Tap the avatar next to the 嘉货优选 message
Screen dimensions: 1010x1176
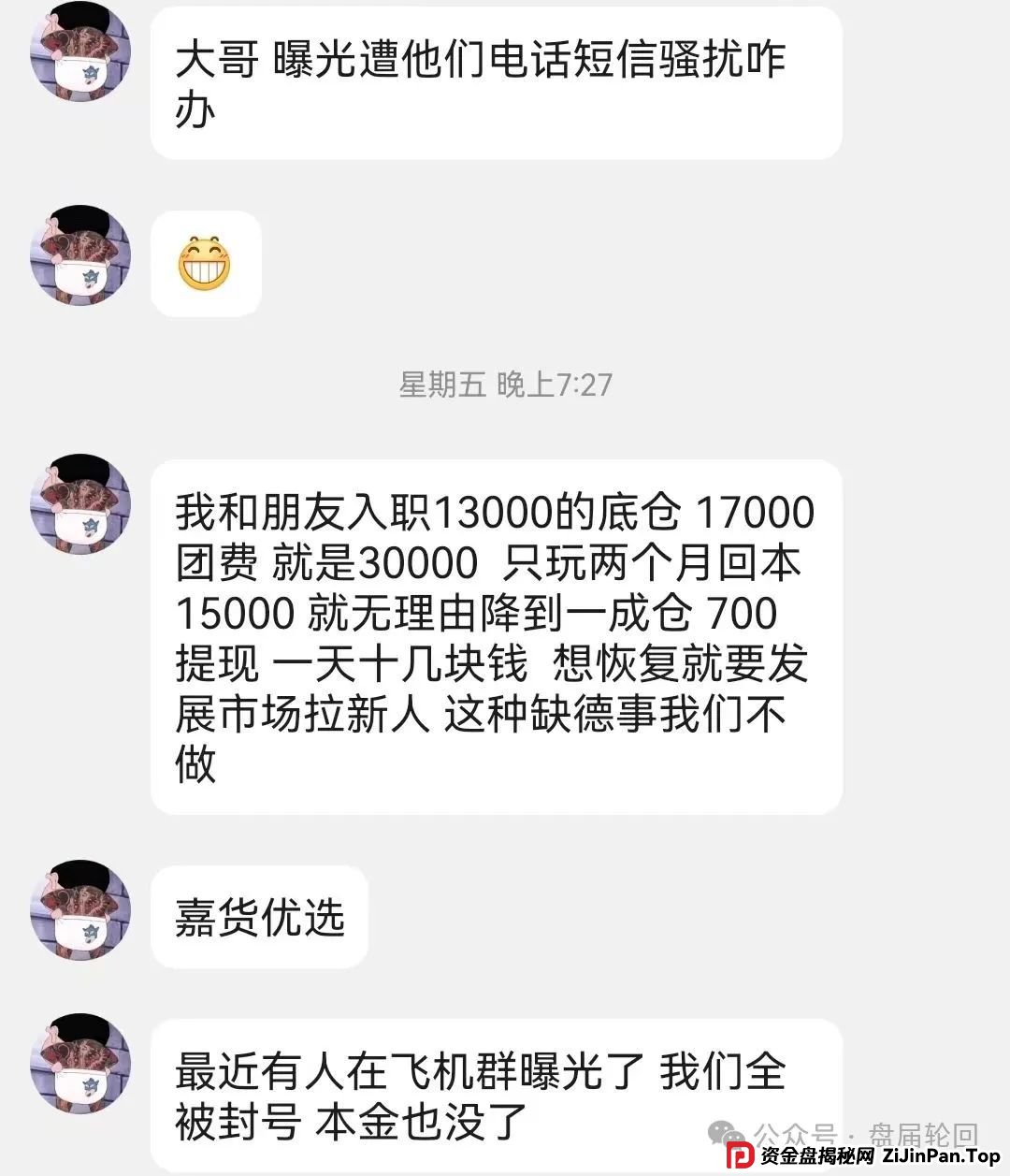pos(80,912)
